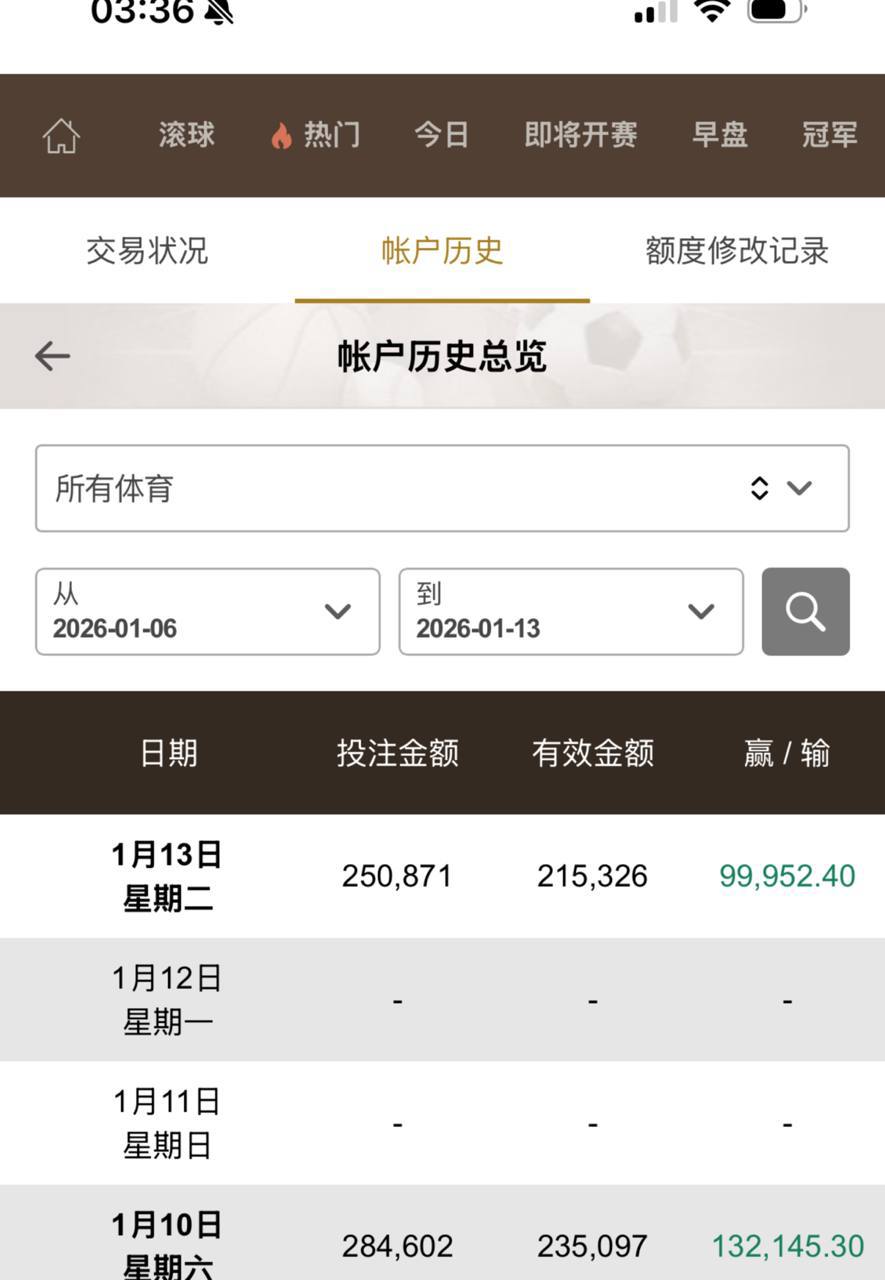Tap the magnifier search button
The width and height of the screenshot is (885, 1280).
click(805, 612)
